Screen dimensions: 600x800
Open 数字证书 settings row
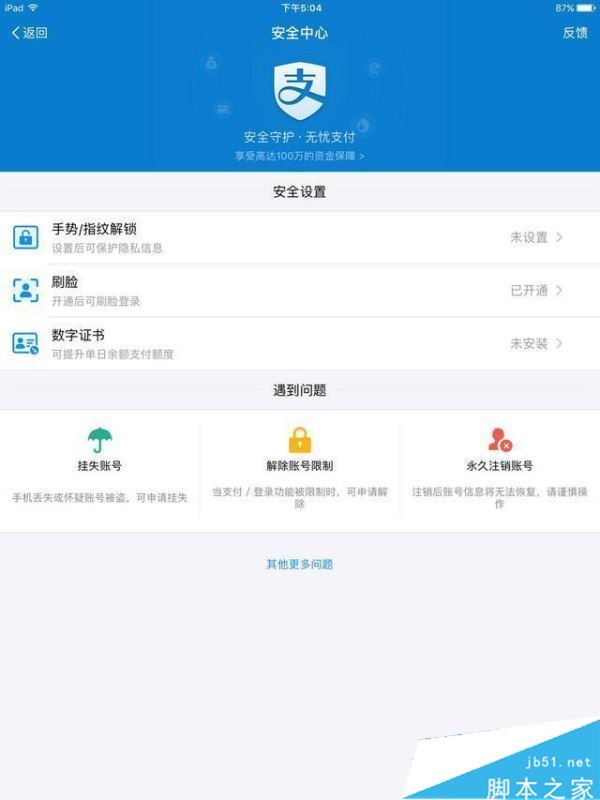300,344
